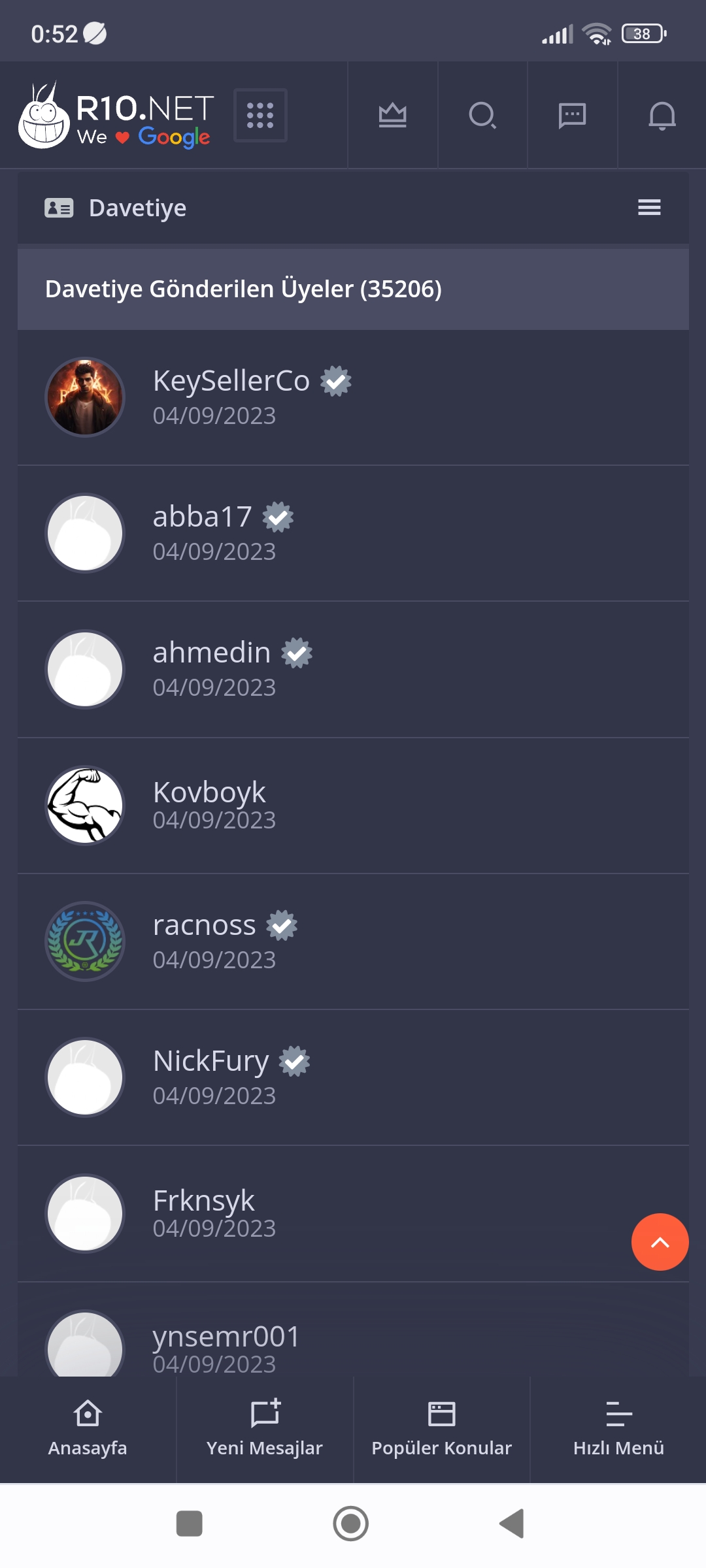Open NickFury's profile
Image resolution: width=706 pixels, height=1568 pixels.
(353, 1077)
